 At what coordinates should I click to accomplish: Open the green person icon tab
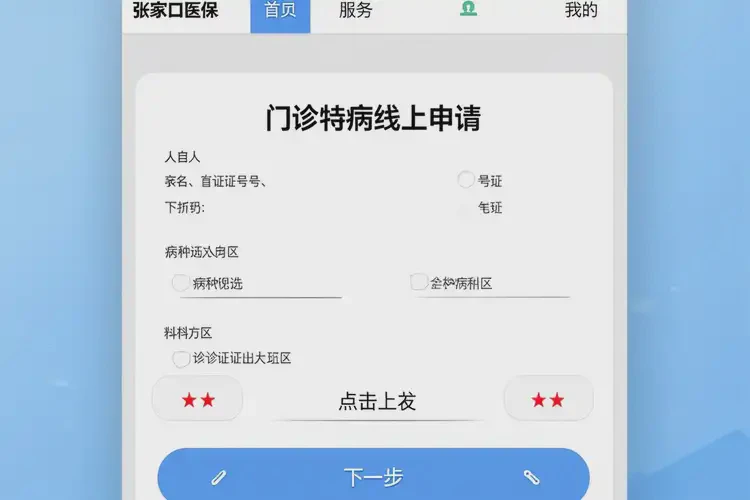(x=467, y=9)
